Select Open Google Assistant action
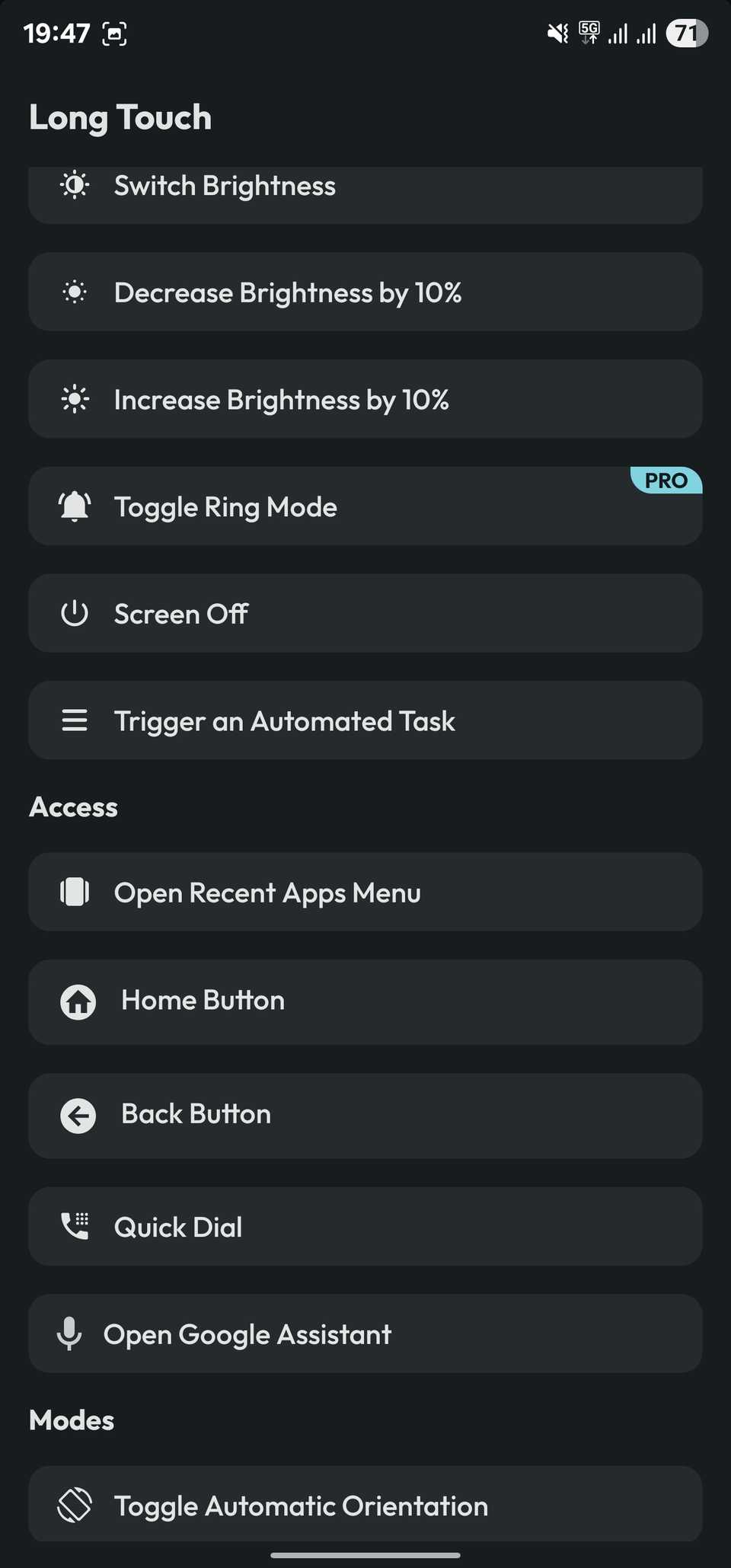Screen dimensions: 731x1568 click(x=365, y=1334)
